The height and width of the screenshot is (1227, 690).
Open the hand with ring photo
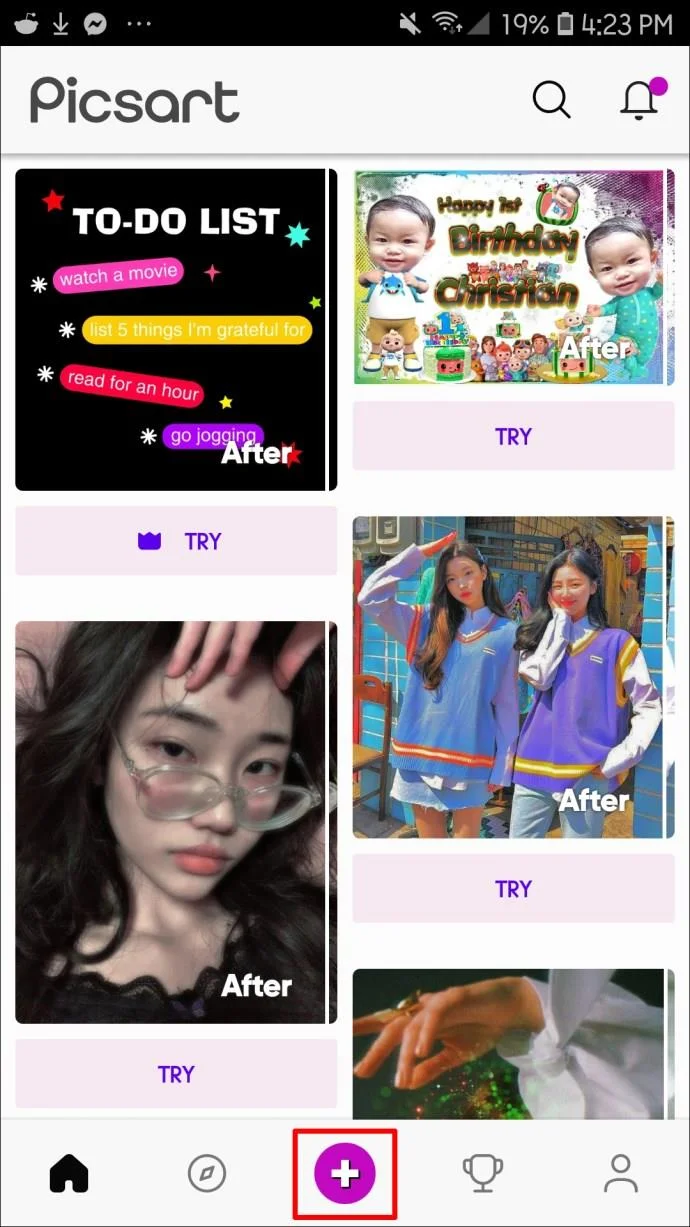(x=508, y=1043)
